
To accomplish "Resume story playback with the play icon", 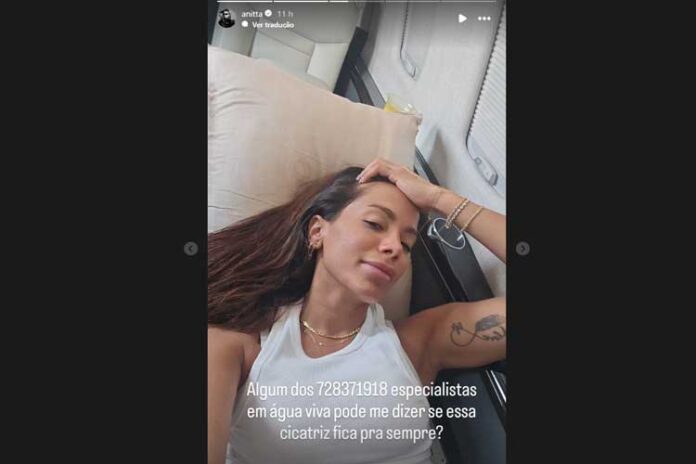I will 462,18.
